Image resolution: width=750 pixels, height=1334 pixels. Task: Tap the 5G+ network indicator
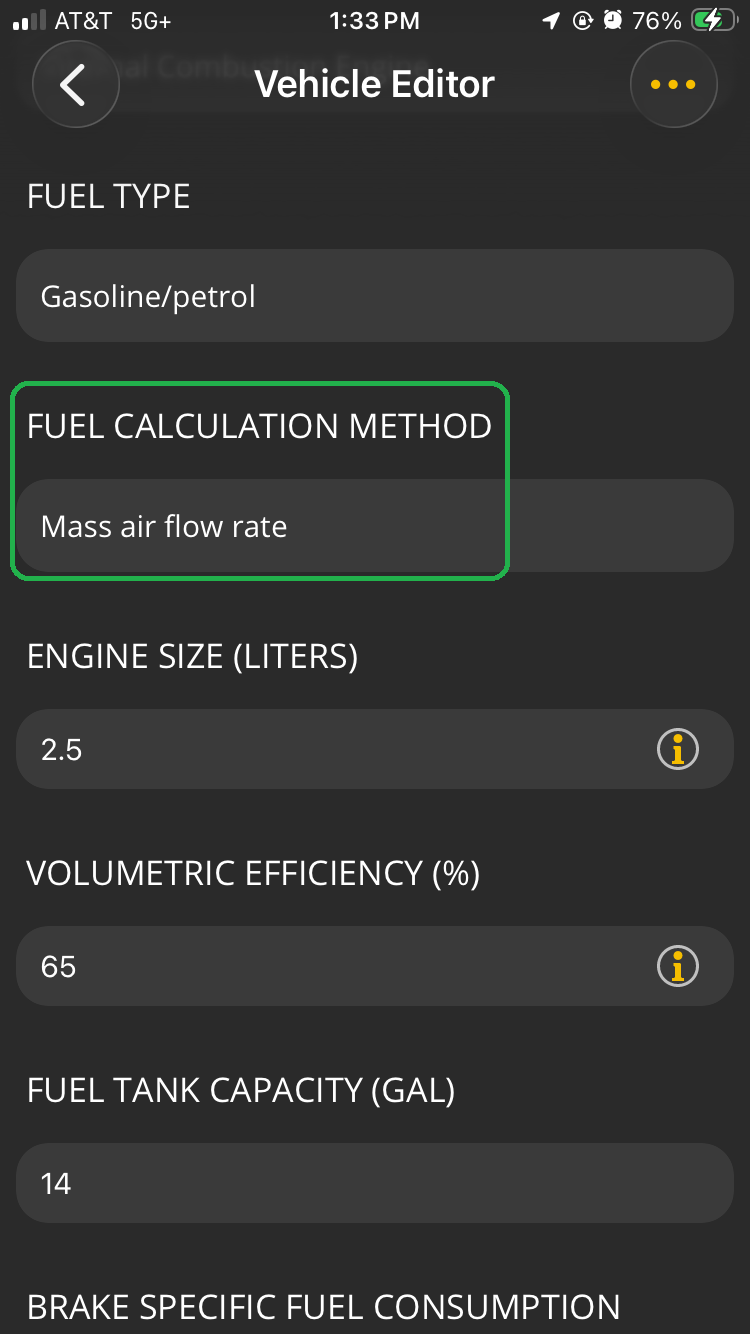(151, 20)
